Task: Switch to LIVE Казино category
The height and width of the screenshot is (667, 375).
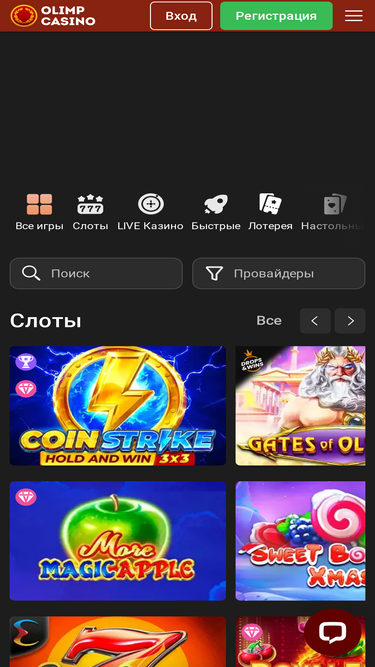Action: (151, 212)
